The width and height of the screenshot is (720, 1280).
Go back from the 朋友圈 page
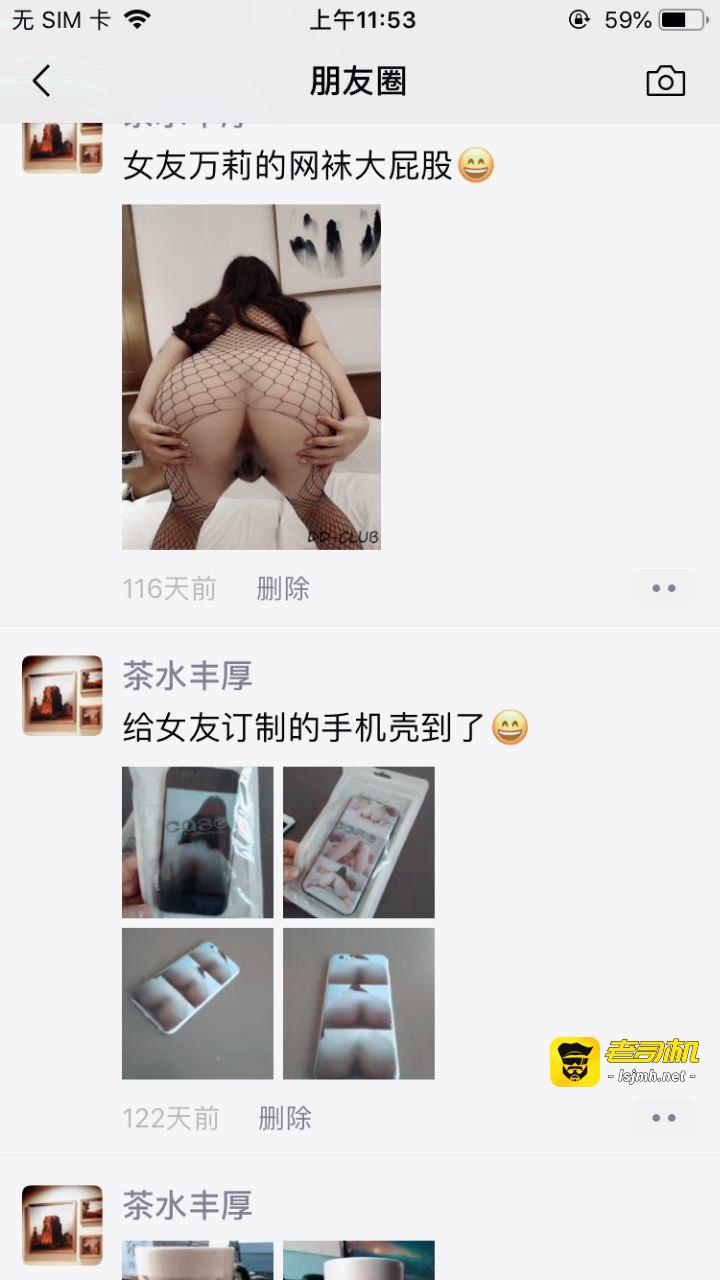click(41, 81)
